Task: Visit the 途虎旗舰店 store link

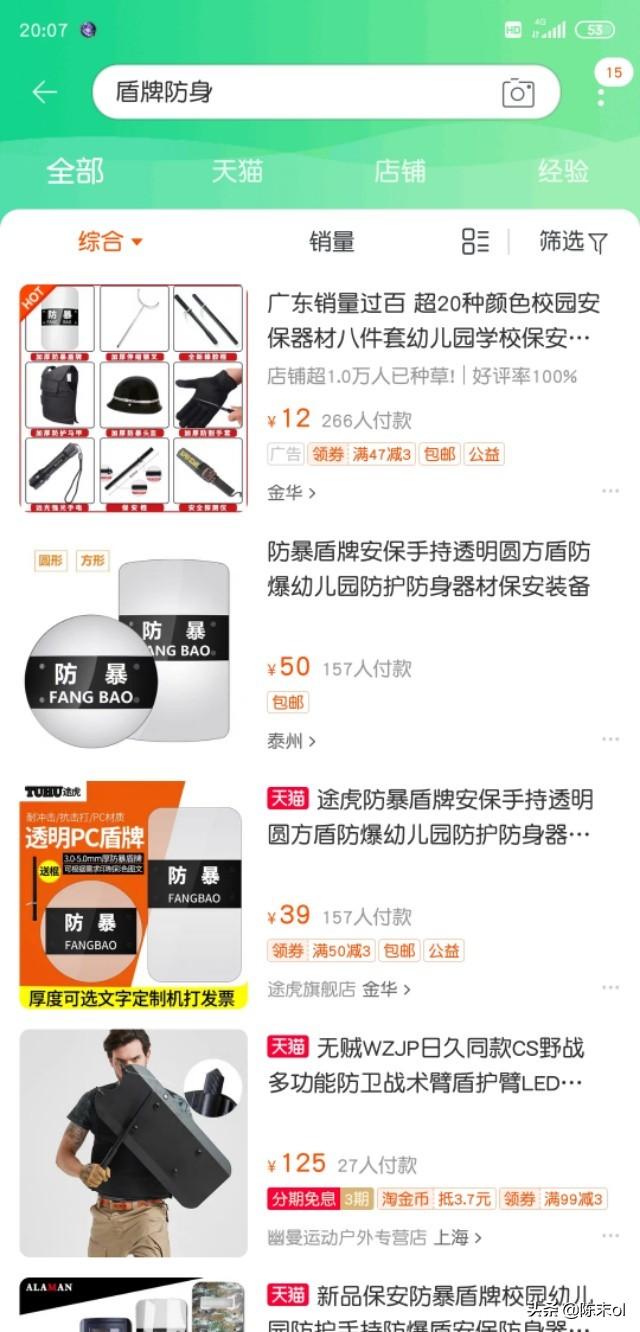Action: pos(311,989)
